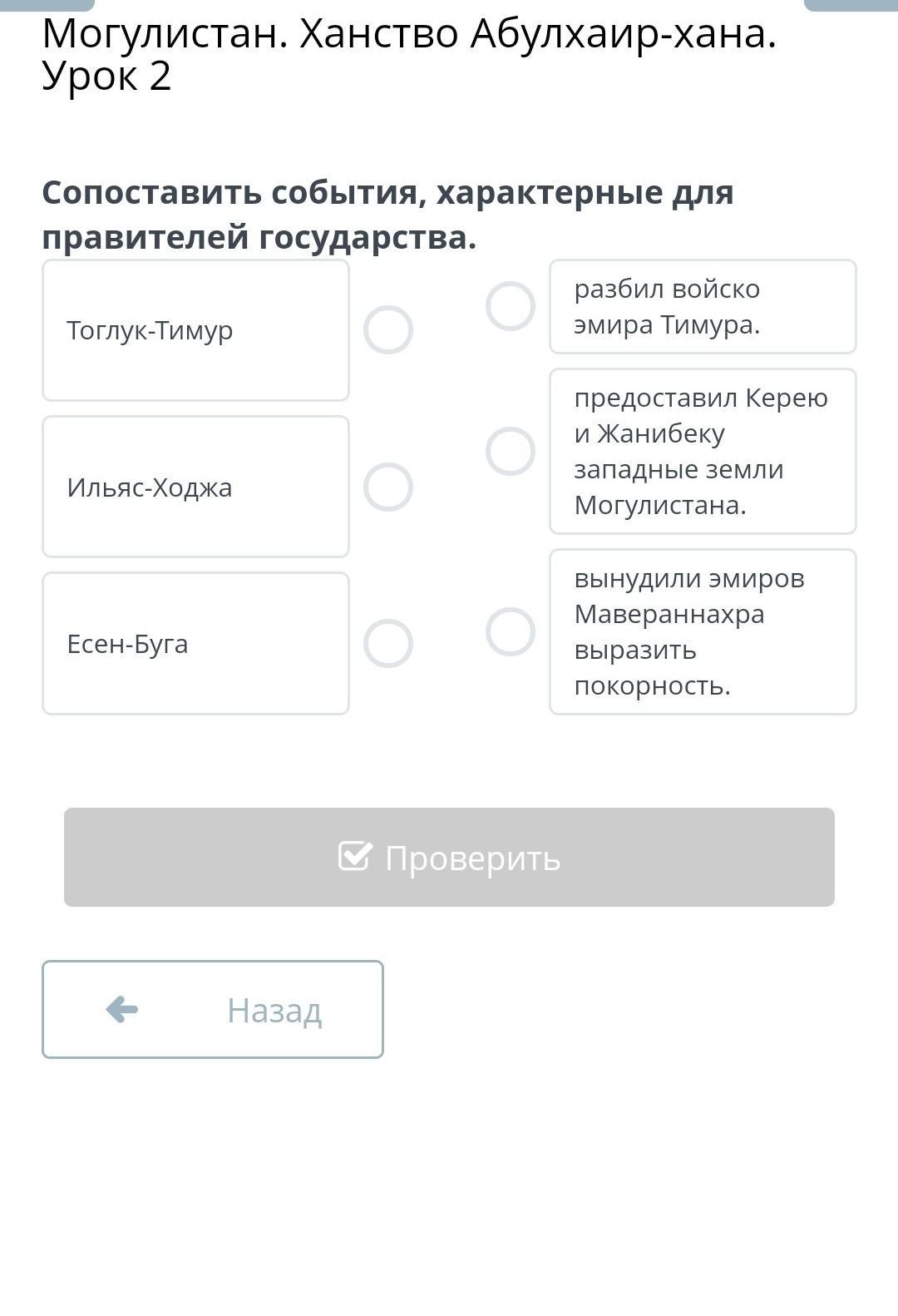
Task: Select the connector circle next to Есен-Буга
Action: pyautogui.click(x=388, y=644)
